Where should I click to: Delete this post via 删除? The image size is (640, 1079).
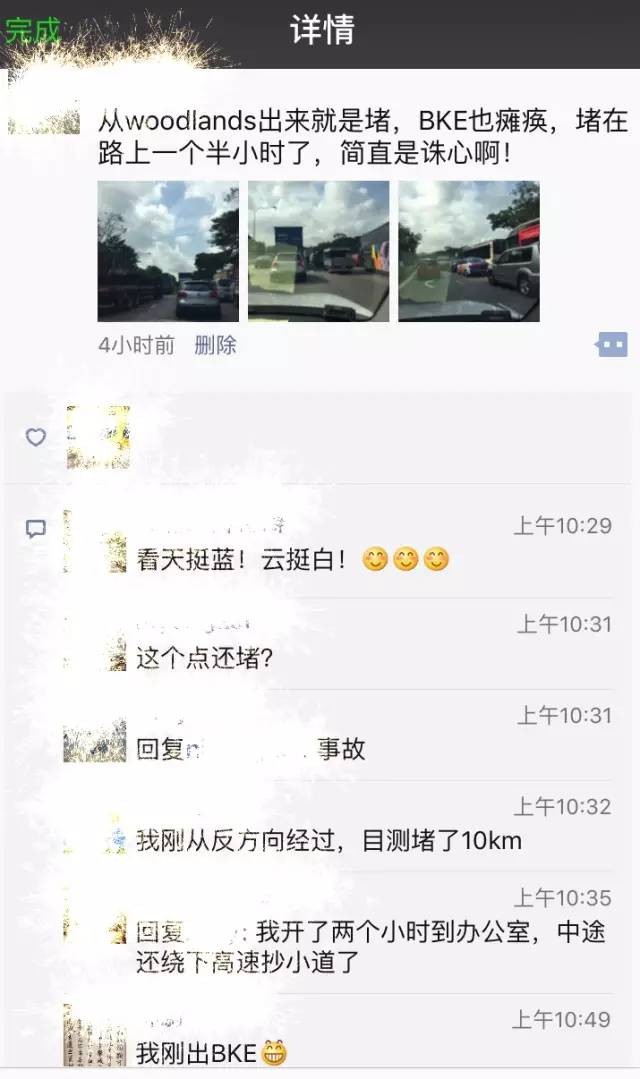pos(215,345)
